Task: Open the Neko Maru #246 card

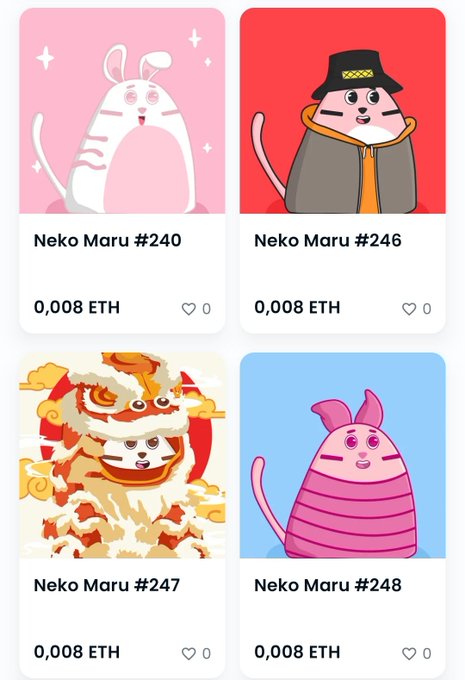Action: point(343,170)
